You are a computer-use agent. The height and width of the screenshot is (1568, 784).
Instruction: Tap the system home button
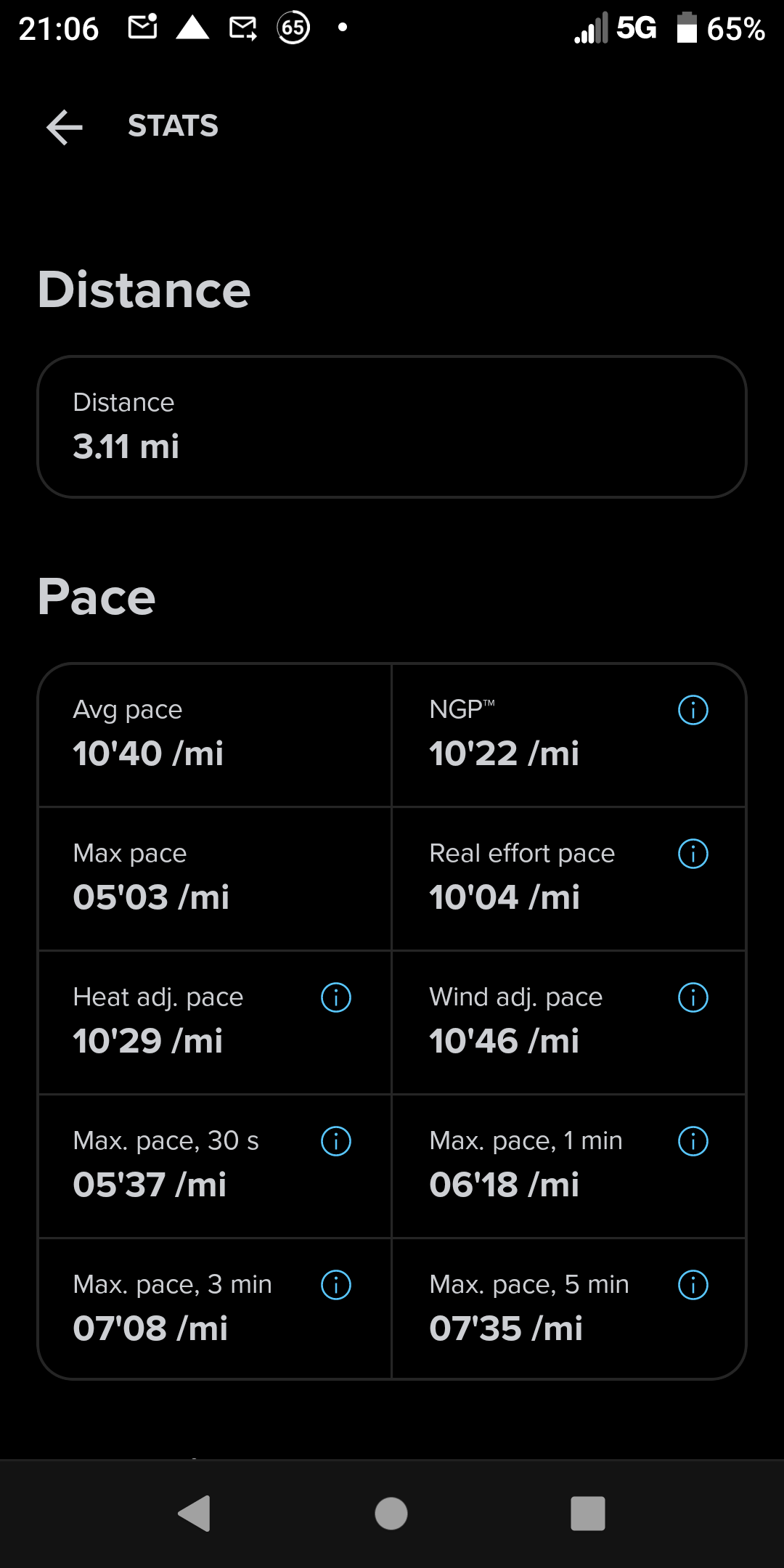click(391, 1514)
